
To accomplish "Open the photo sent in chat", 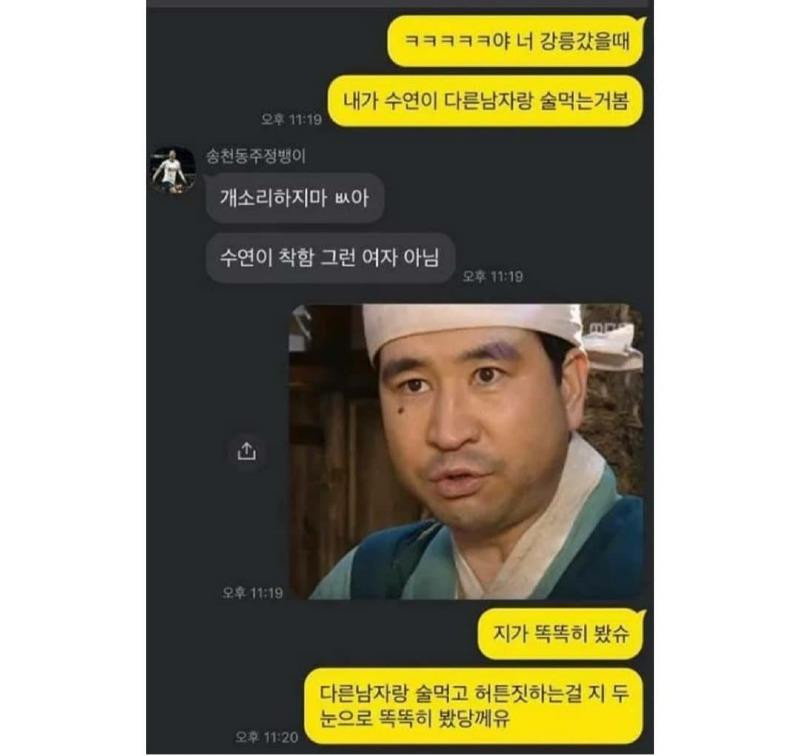I will [x=465, y=452].
